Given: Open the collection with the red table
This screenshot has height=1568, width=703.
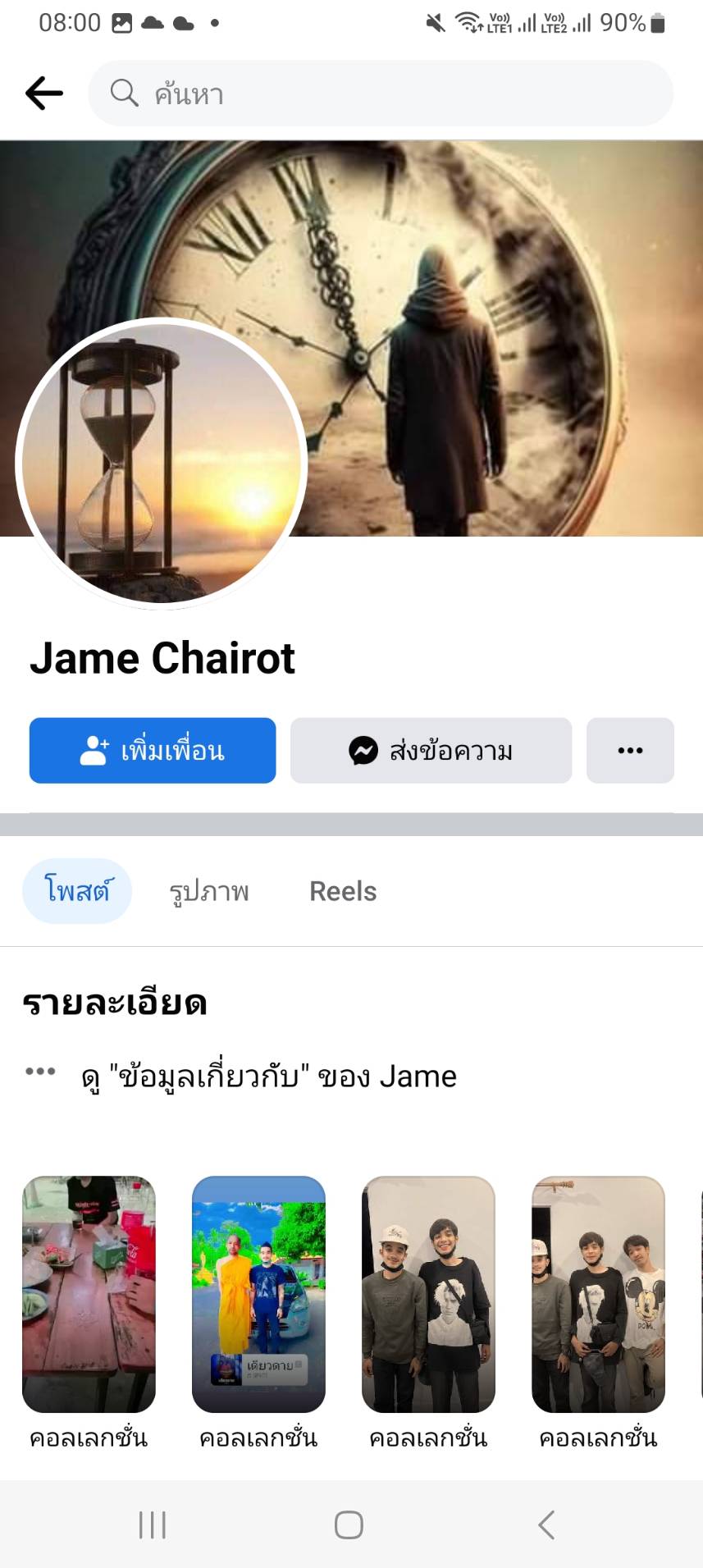Looking at the screenshot, I should (x=89, y=1294).
